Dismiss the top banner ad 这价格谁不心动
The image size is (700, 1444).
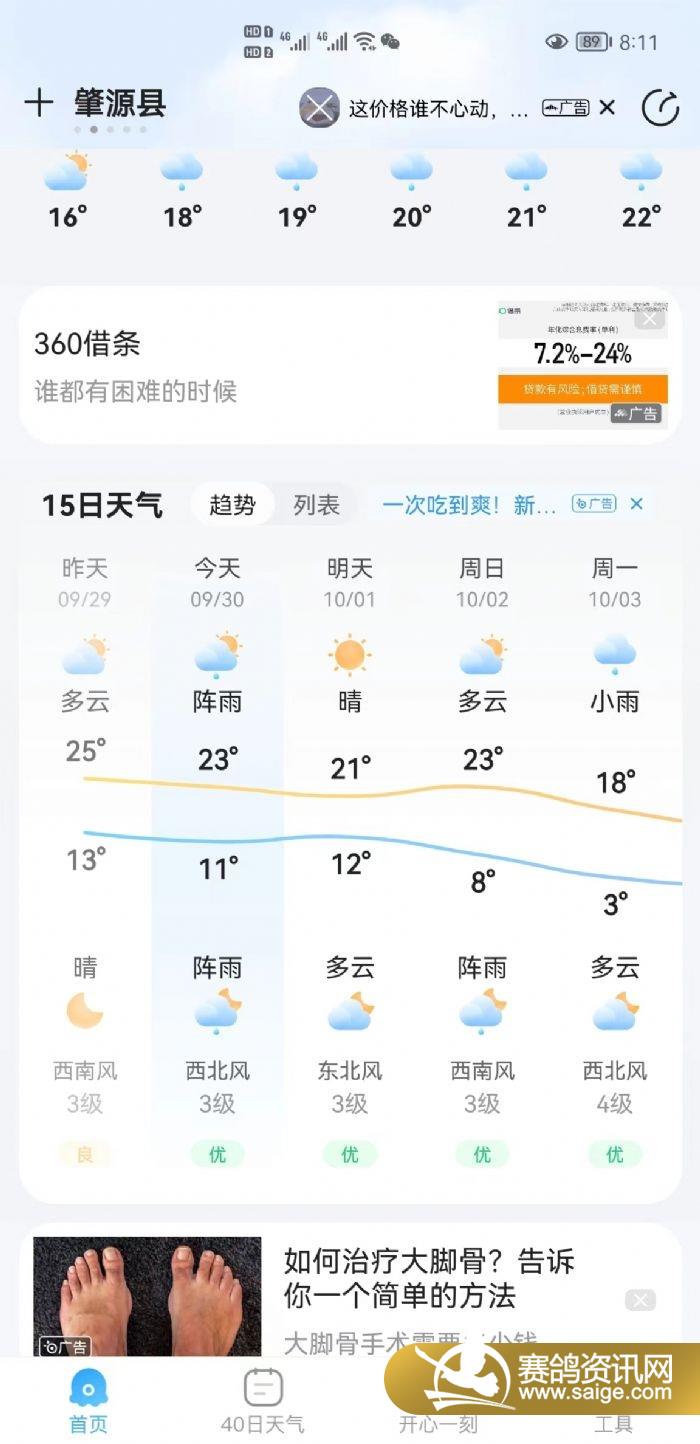(607, 108)
